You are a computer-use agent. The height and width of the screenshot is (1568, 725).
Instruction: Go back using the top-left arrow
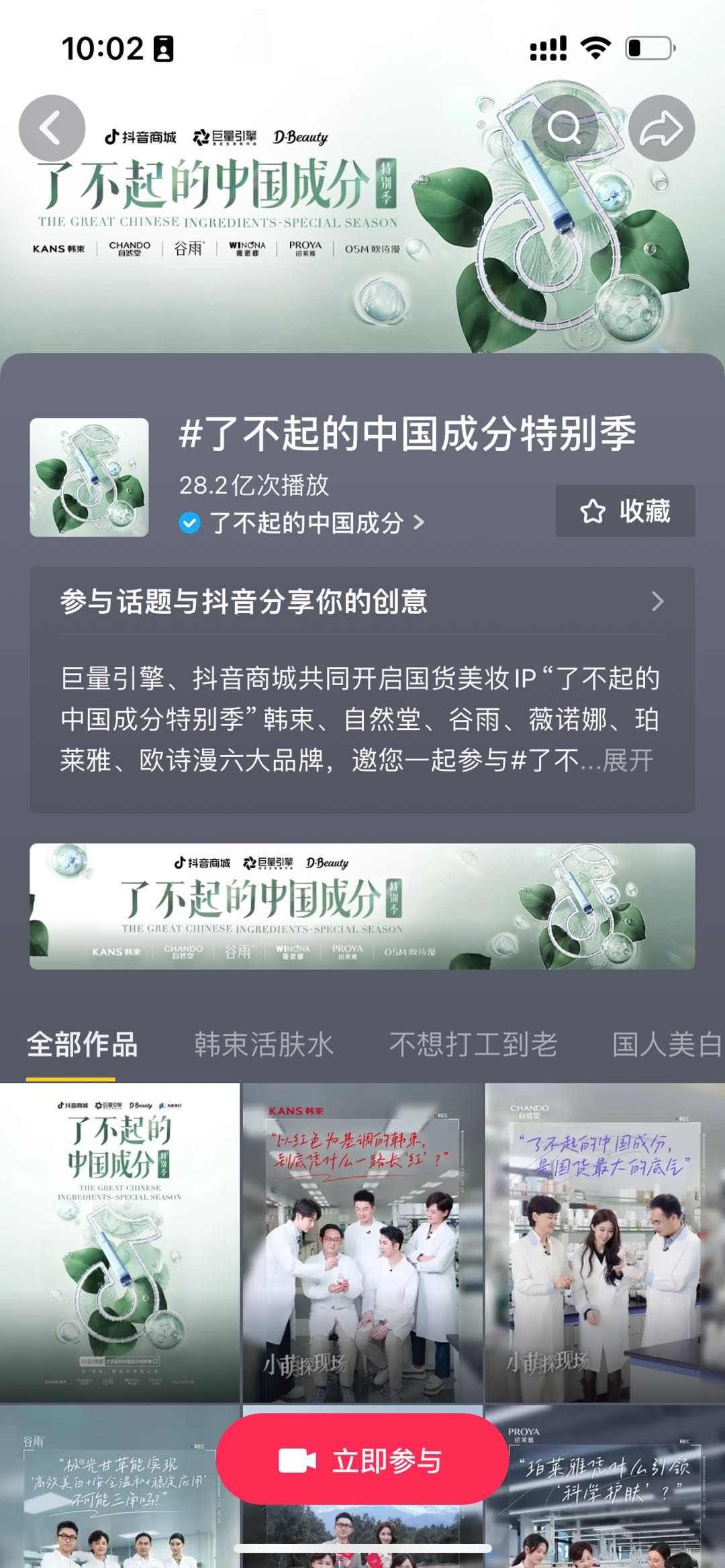(52, 128)
